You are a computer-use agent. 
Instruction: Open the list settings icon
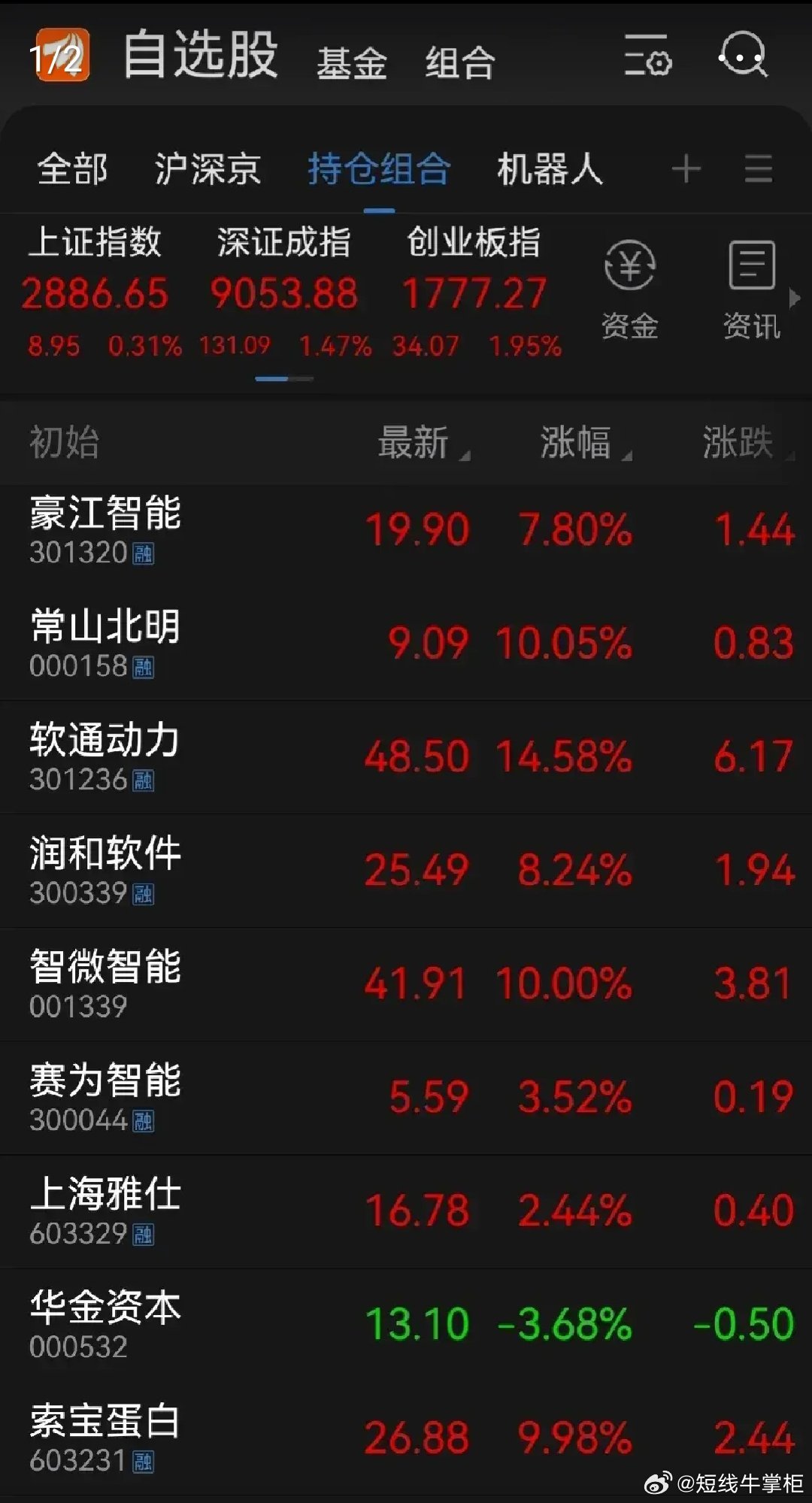[x=647, y=56]
